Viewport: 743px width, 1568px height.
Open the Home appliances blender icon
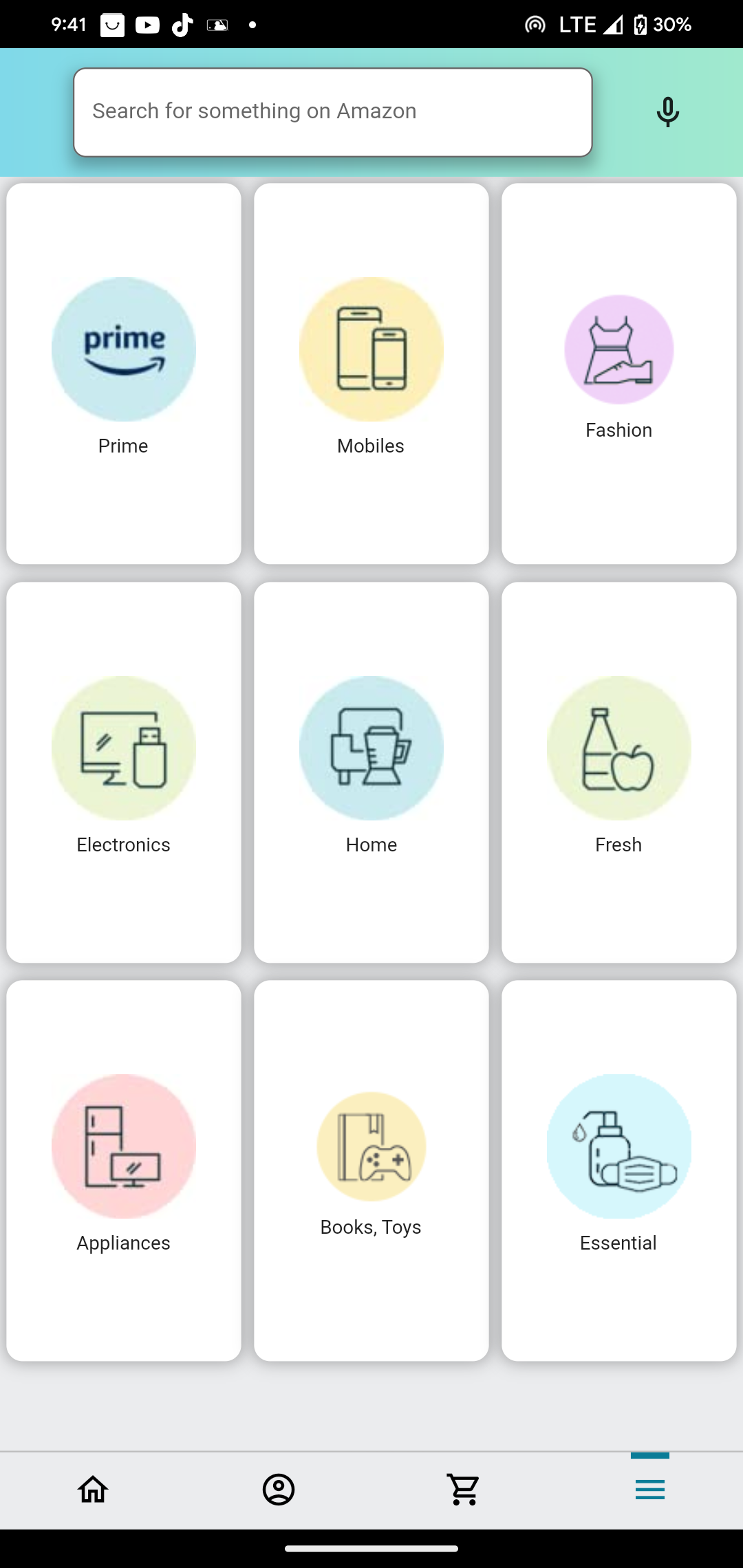371,748
